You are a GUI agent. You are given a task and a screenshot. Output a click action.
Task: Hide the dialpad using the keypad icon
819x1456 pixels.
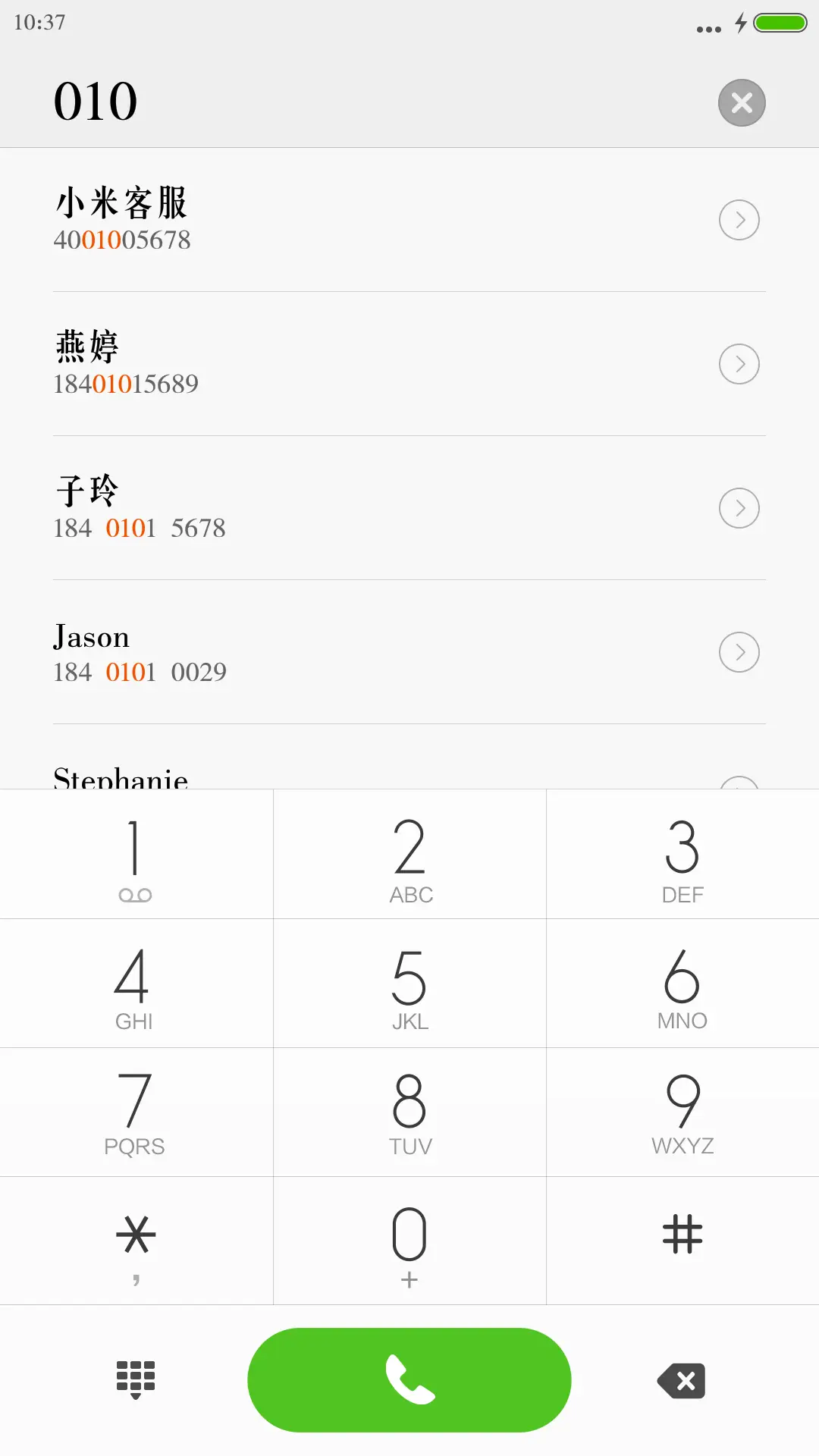coord(136,1380)
